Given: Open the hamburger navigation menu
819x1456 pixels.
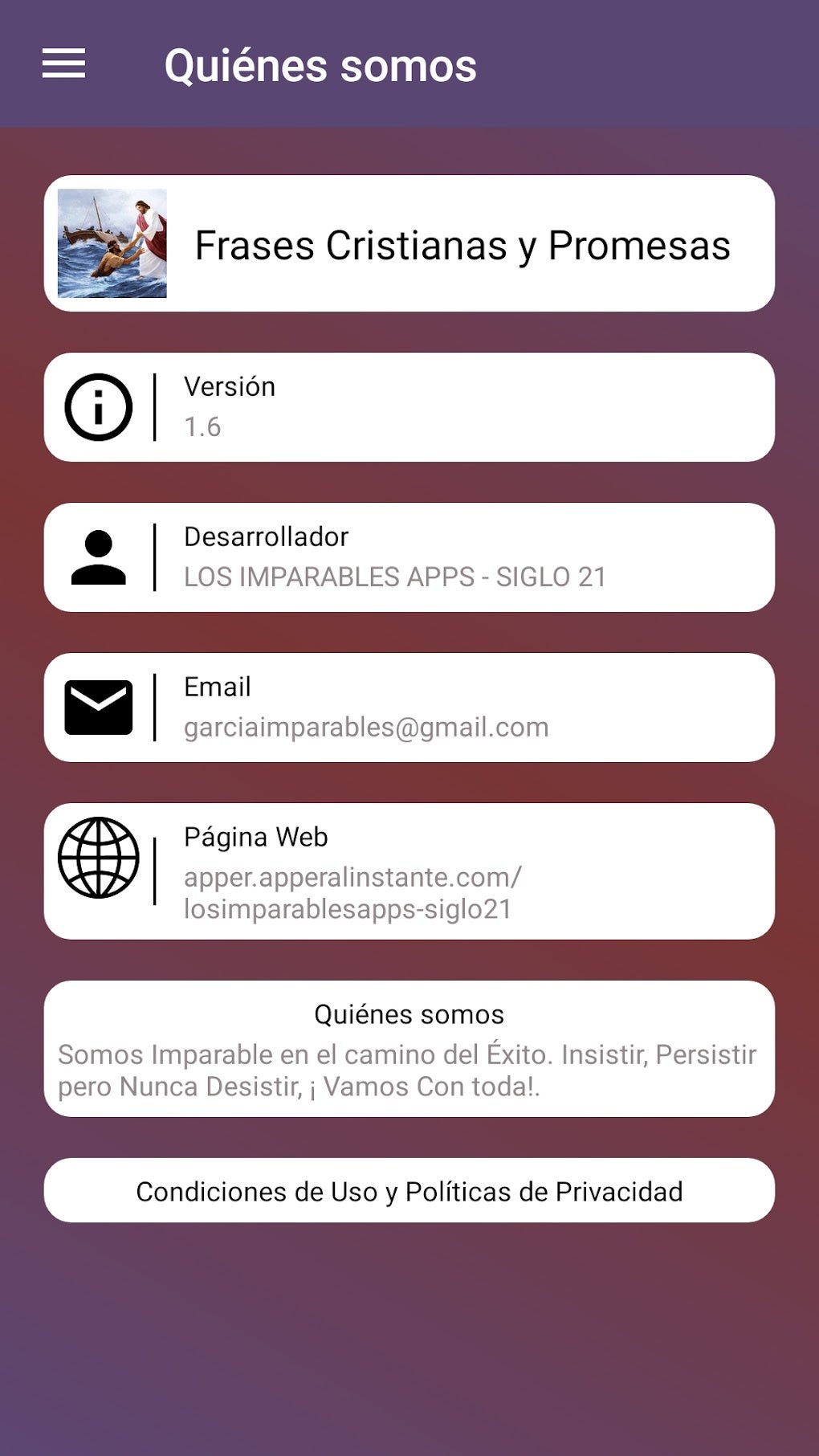Looking at the screenshot, I should [x=63, y=63].
